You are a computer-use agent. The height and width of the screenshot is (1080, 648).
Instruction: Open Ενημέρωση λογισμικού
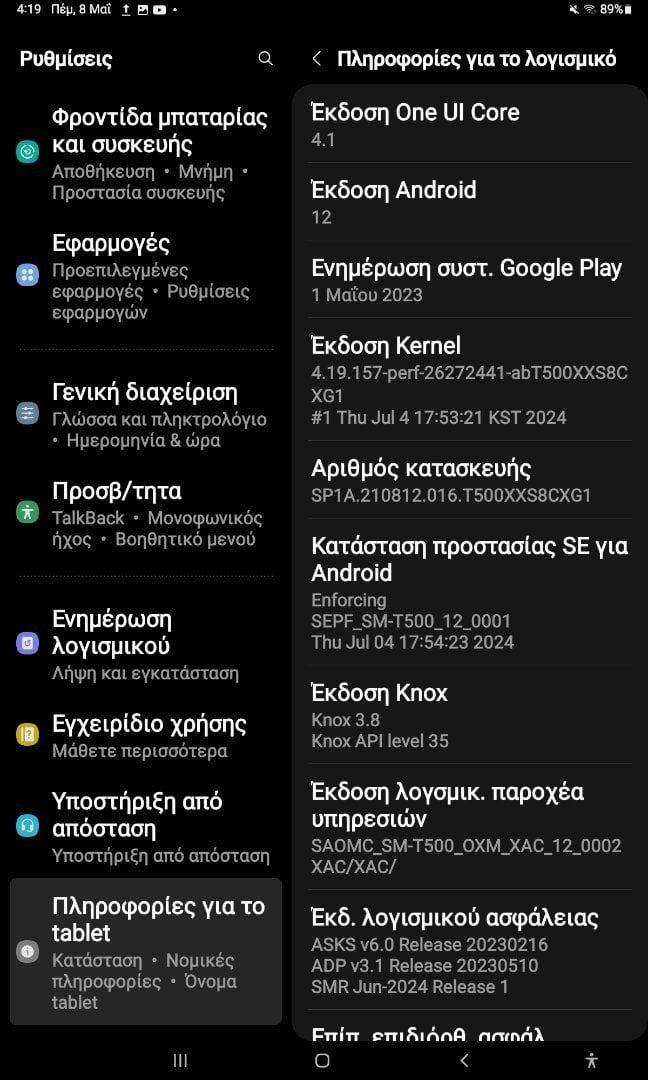146,644
